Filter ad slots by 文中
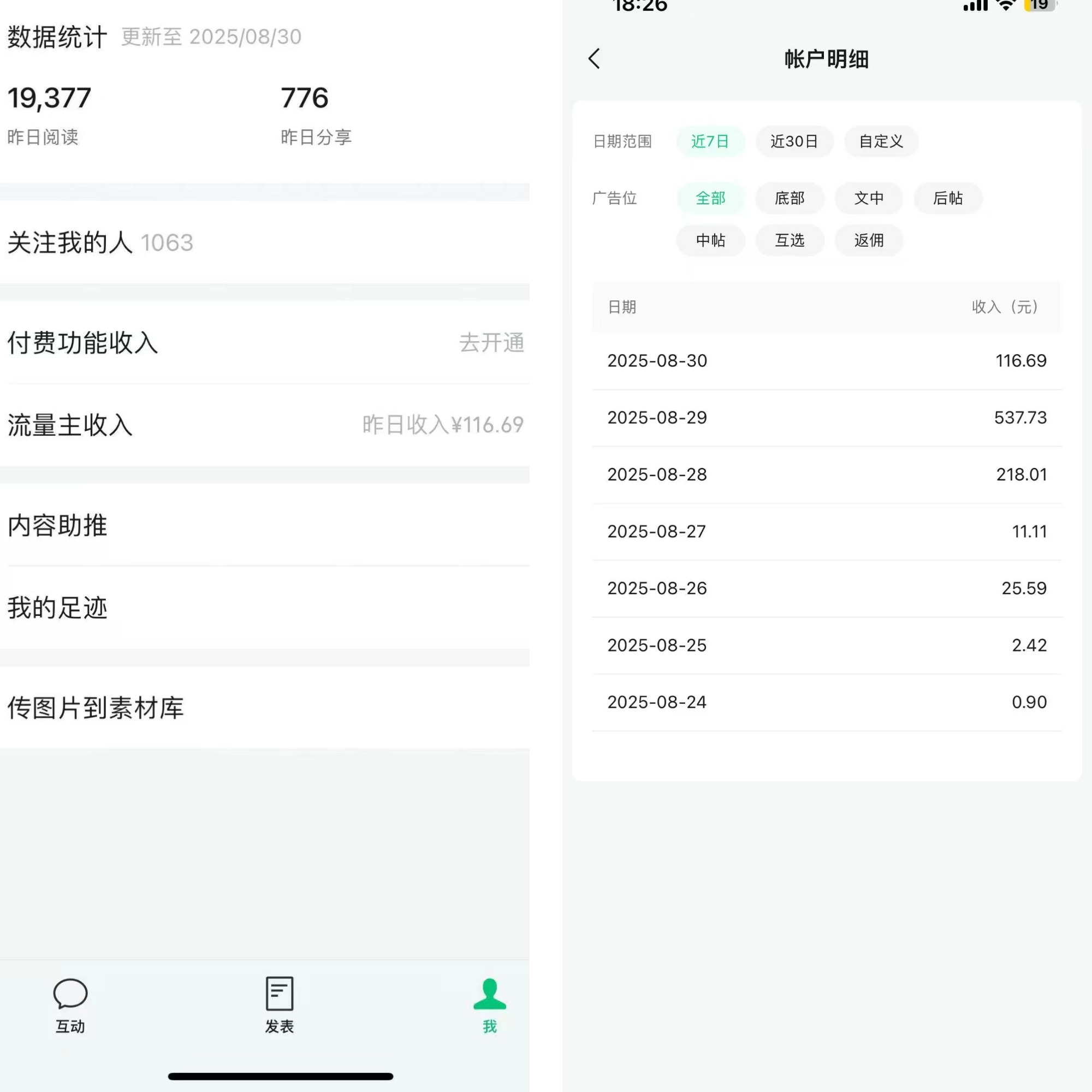1092x1092 pixels. (869, 198)
